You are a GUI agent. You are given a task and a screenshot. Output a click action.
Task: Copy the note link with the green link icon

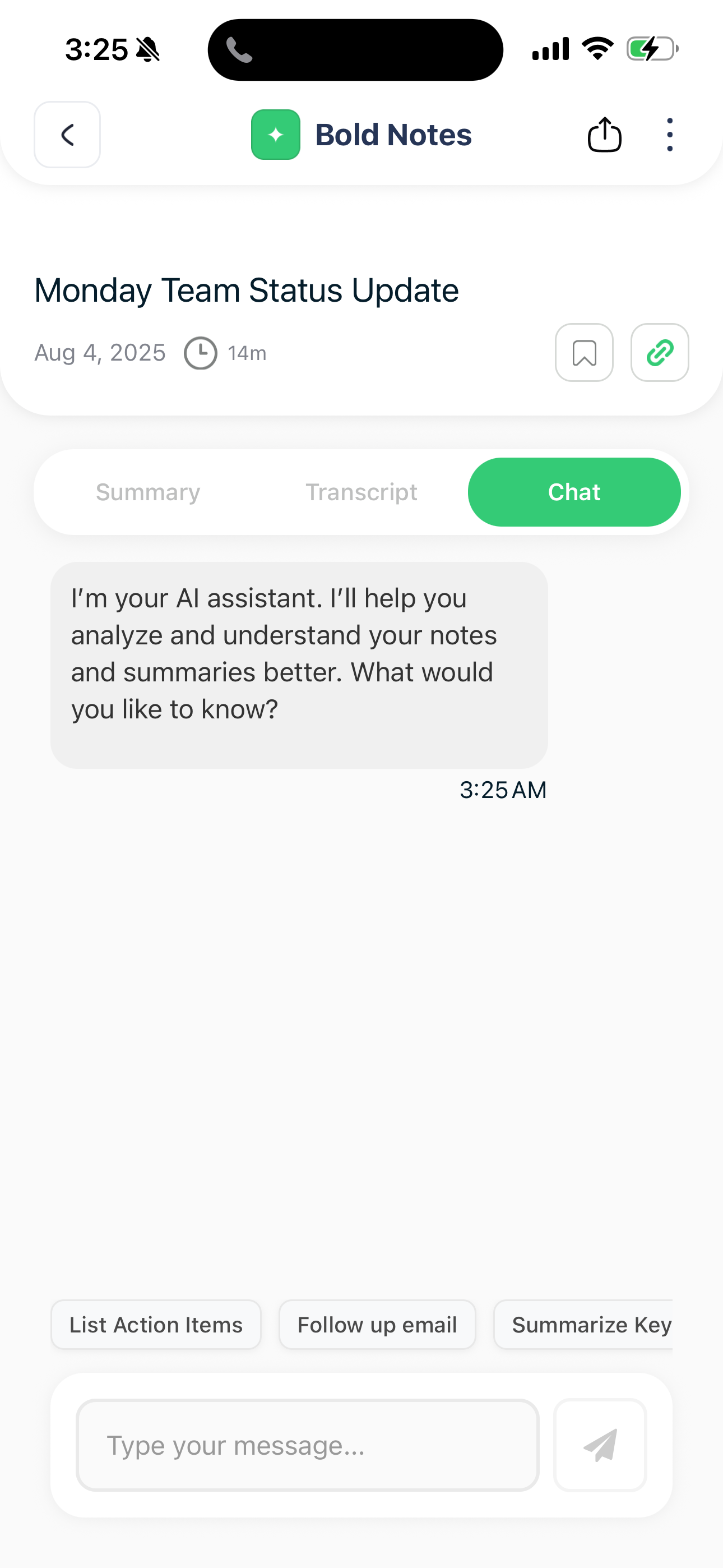660,352
